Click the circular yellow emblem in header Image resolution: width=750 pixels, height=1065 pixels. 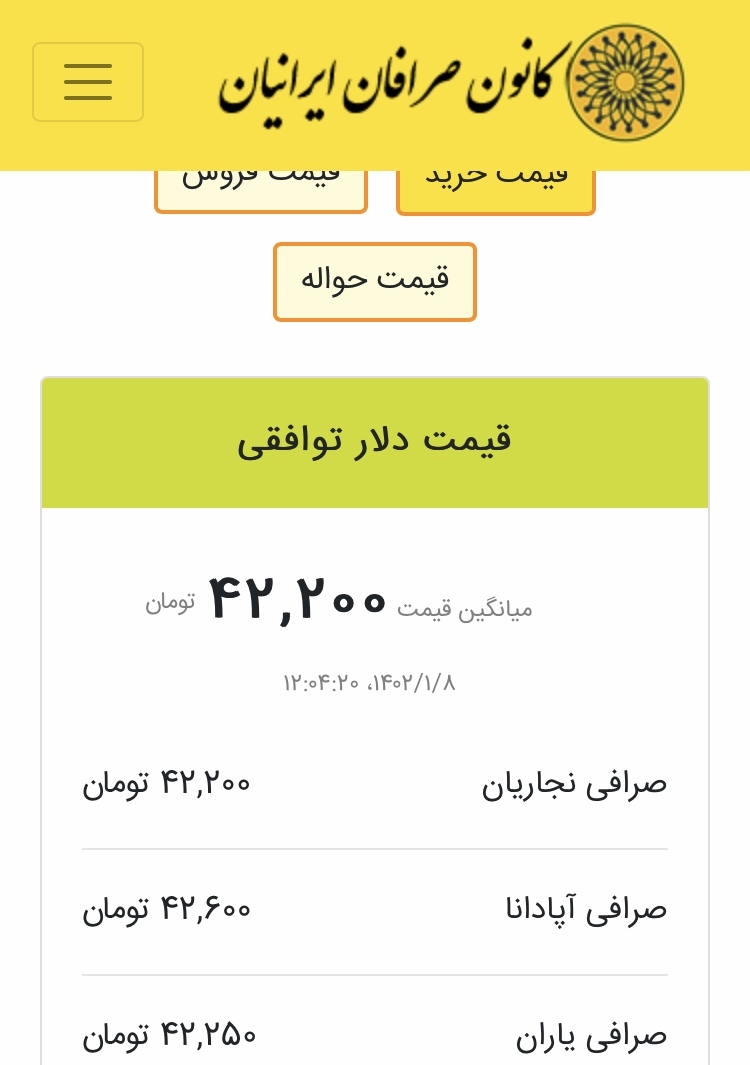pyautogui.click(x=624, y=80)
